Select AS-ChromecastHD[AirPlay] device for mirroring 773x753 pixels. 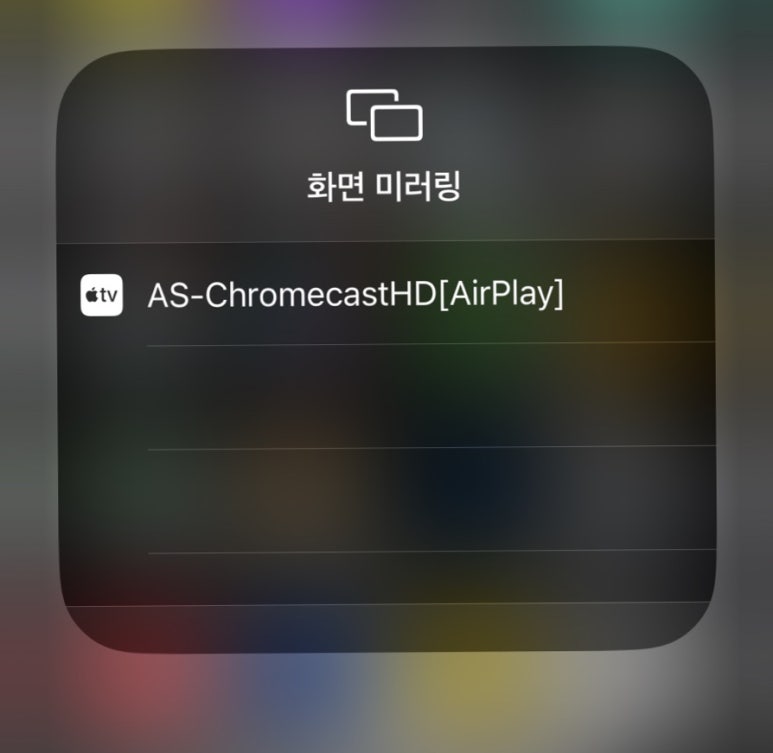click(x=355, y=296)
